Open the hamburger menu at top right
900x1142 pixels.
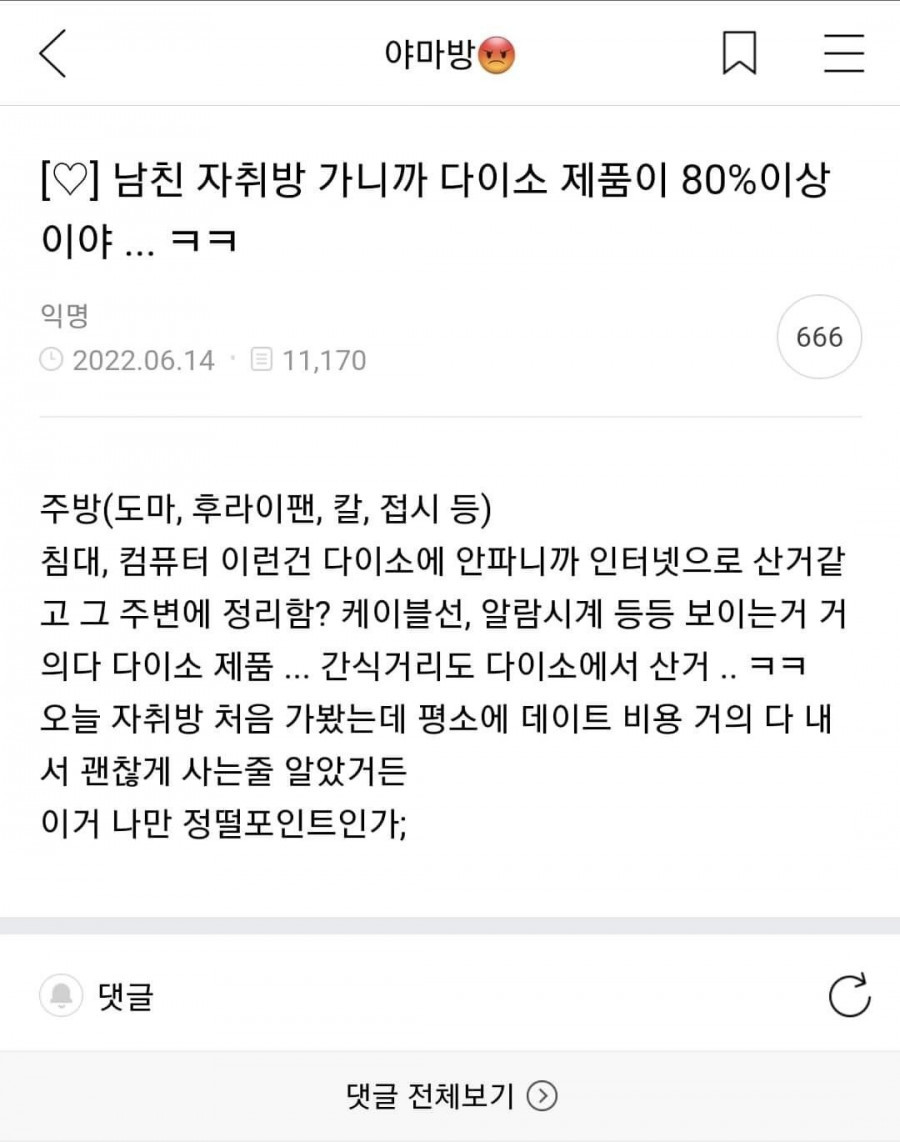[x=843, y=53]
